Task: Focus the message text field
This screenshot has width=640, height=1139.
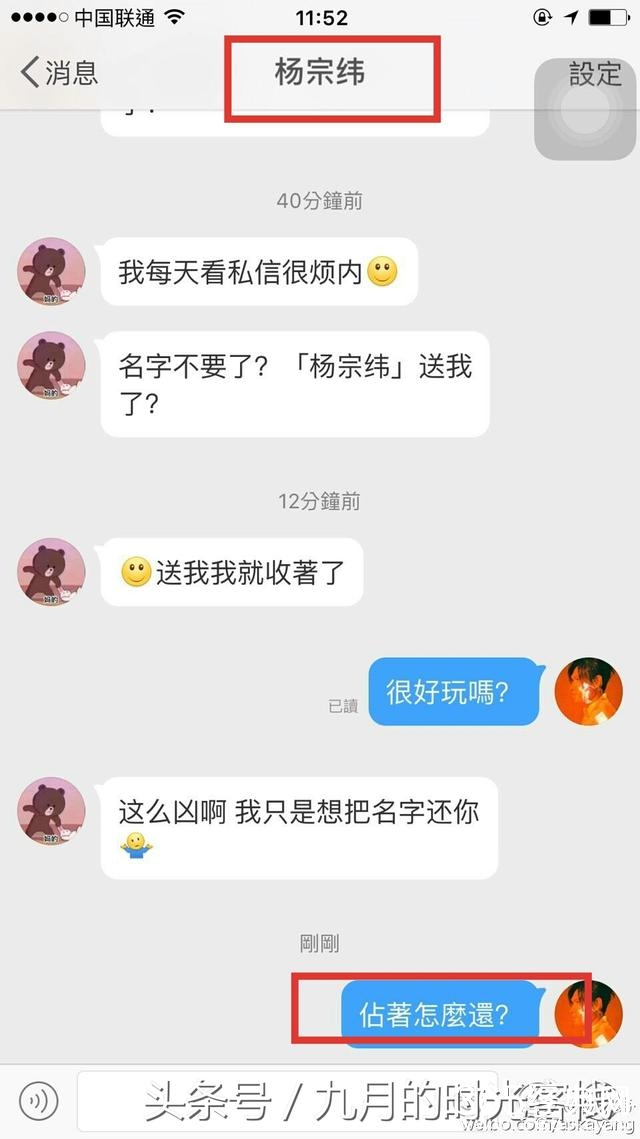Action: (x=300, y=1101)
